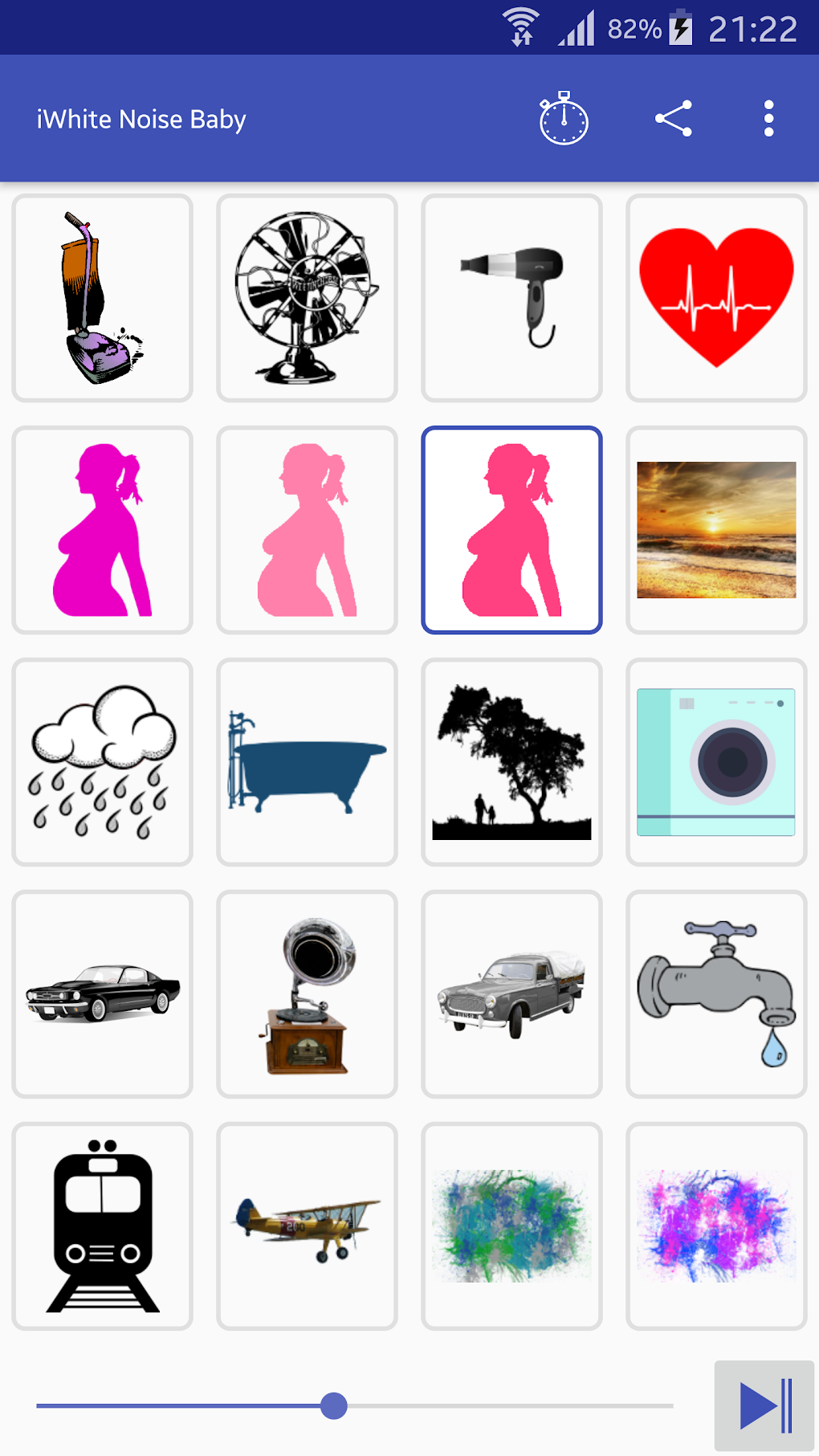The width and height of the screenshot is (819, 1456).
Task: Open the overflow options menu
Action: tap(768, 118)
